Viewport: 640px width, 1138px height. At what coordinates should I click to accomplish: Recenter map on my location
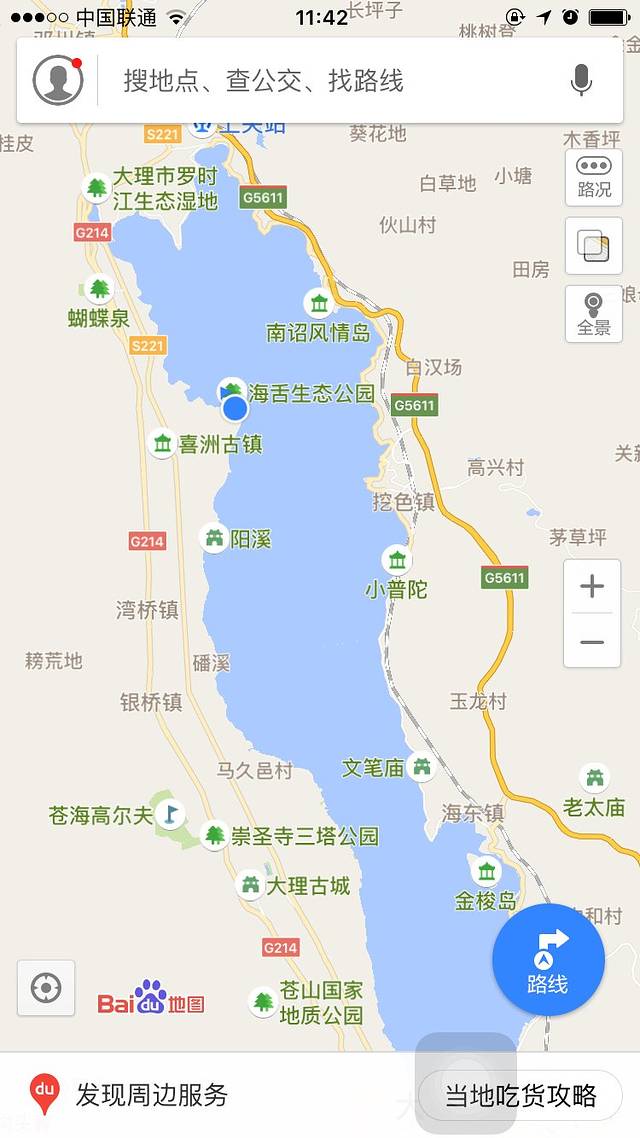click(x=45, y=988)
